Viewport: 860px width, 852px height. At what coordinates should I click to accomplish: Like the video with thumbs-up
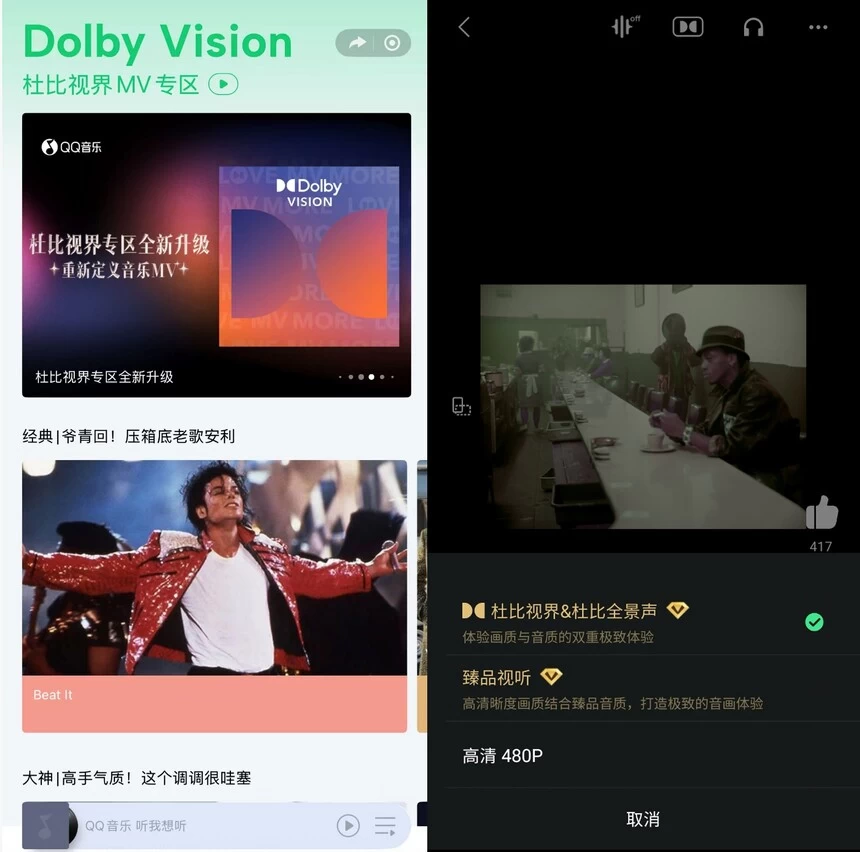coord(821,514)
